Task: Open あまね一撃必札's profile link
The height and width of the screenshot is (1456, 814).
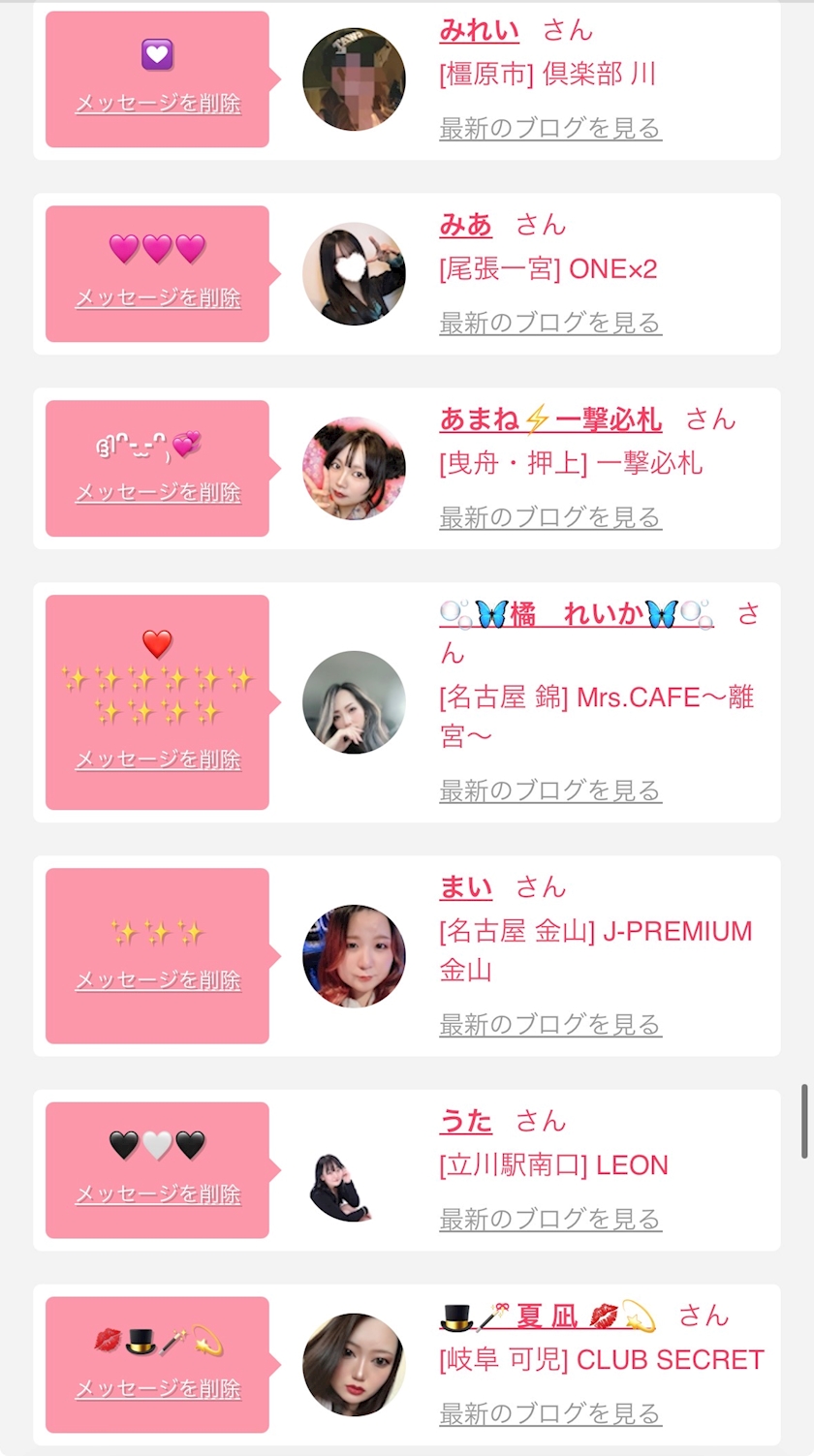Action: pyautogui.click(x=550, y=419)
